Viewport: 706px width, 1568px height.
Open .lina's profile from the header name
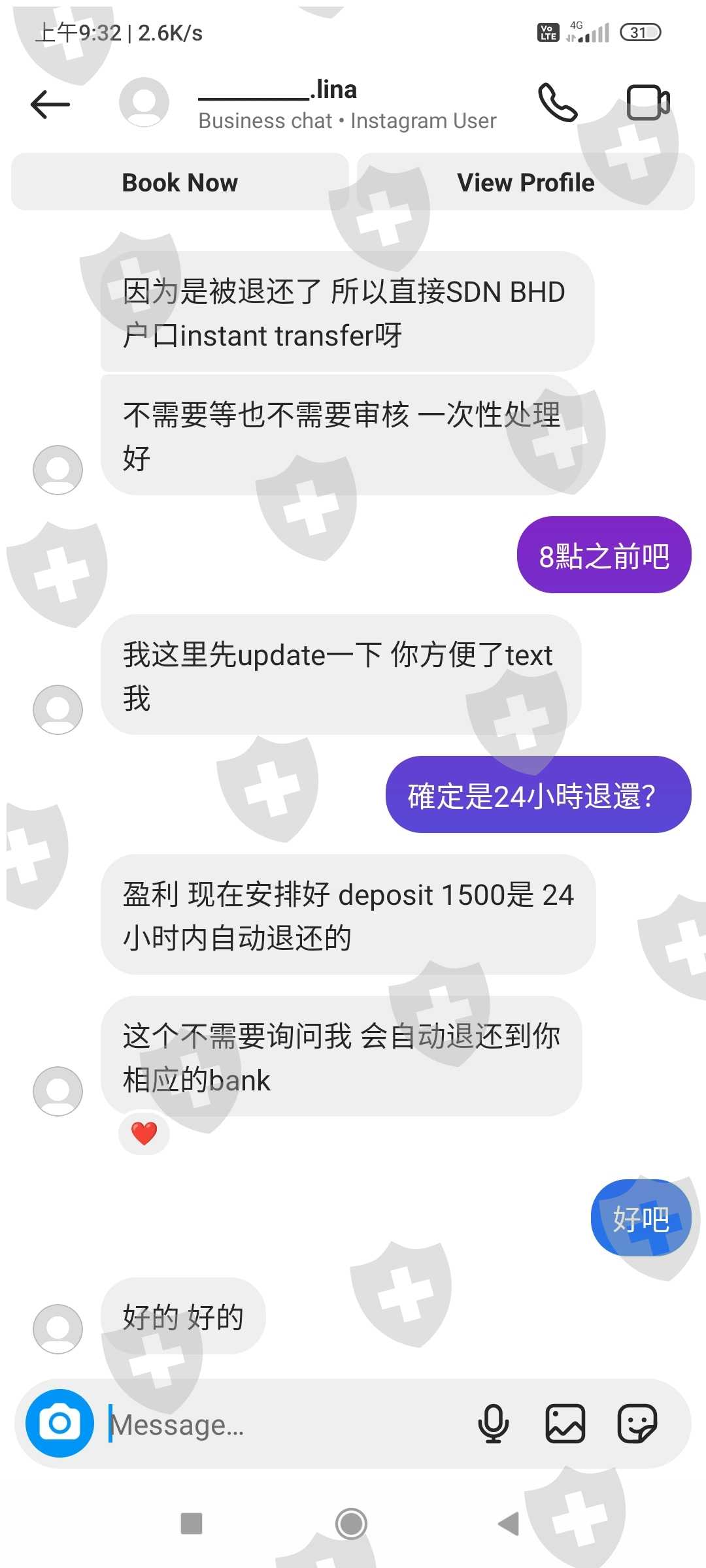point(278,90)
